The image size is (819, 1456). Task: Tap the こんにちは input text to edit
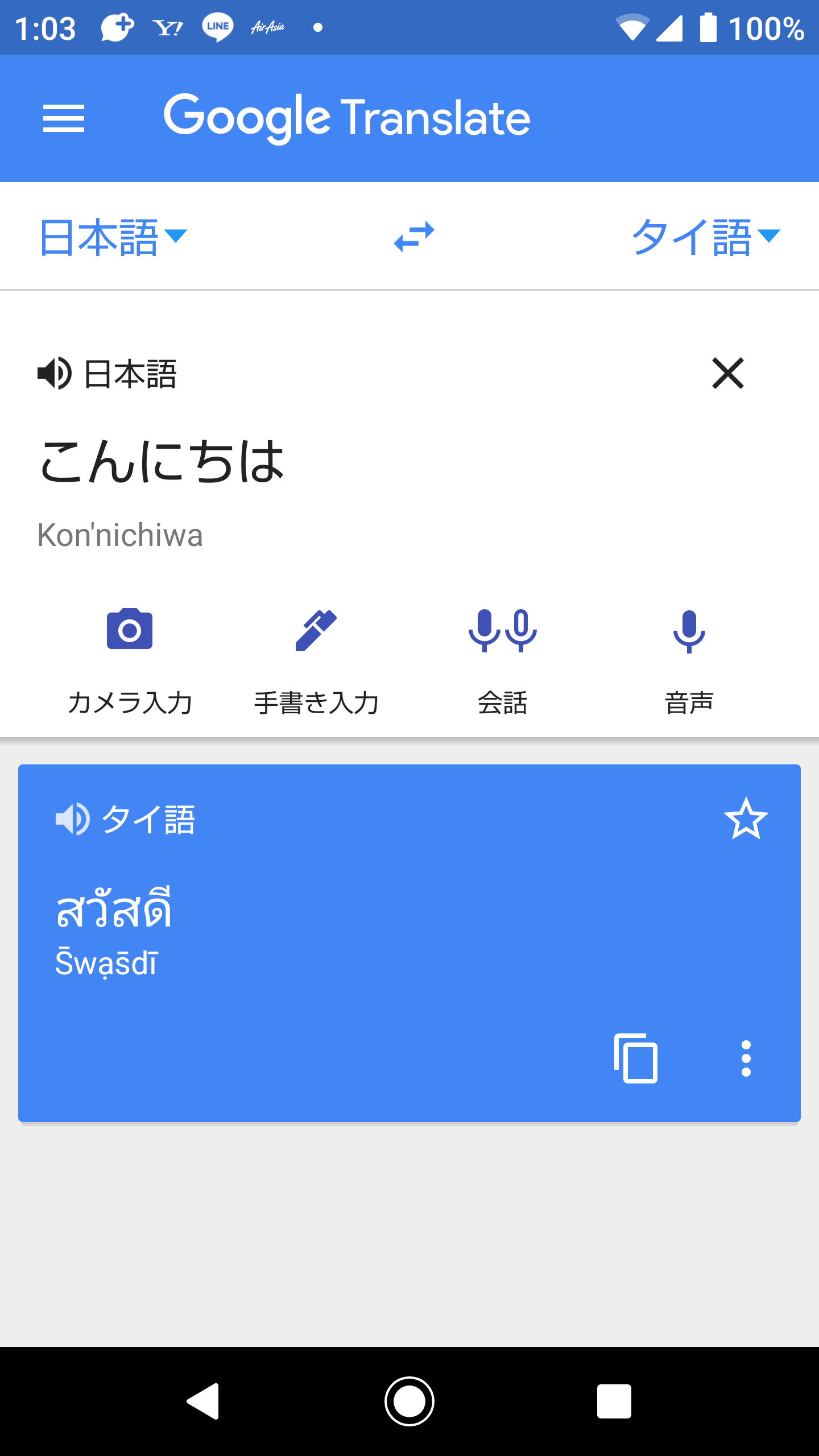pyautogui.click(x=162, y=461)
